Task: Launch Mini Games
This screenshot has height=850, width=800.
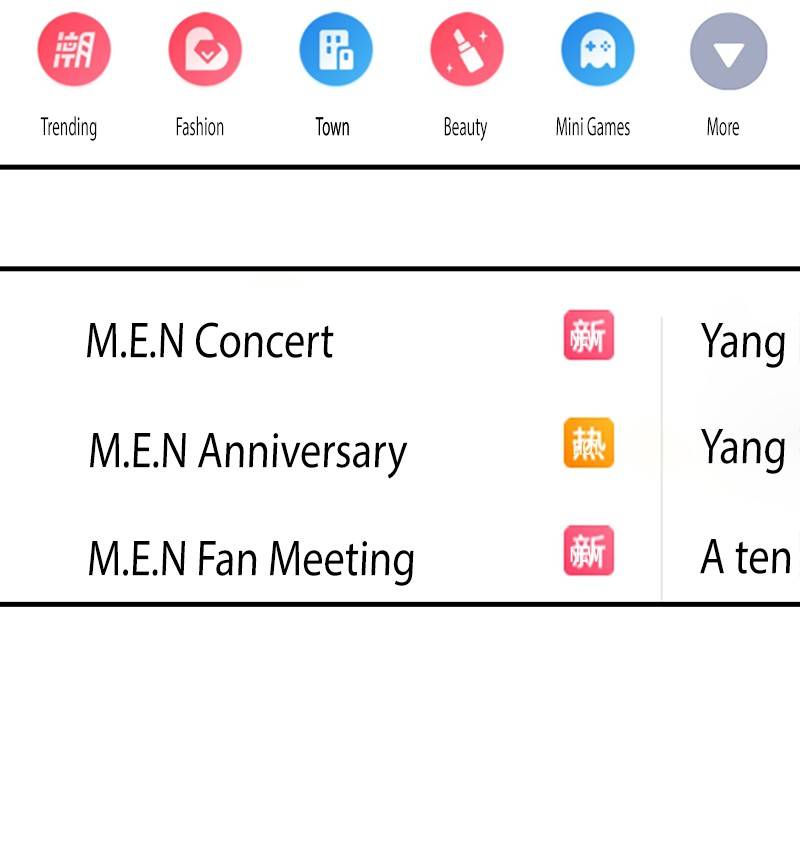Action: [x=597, y=50]
